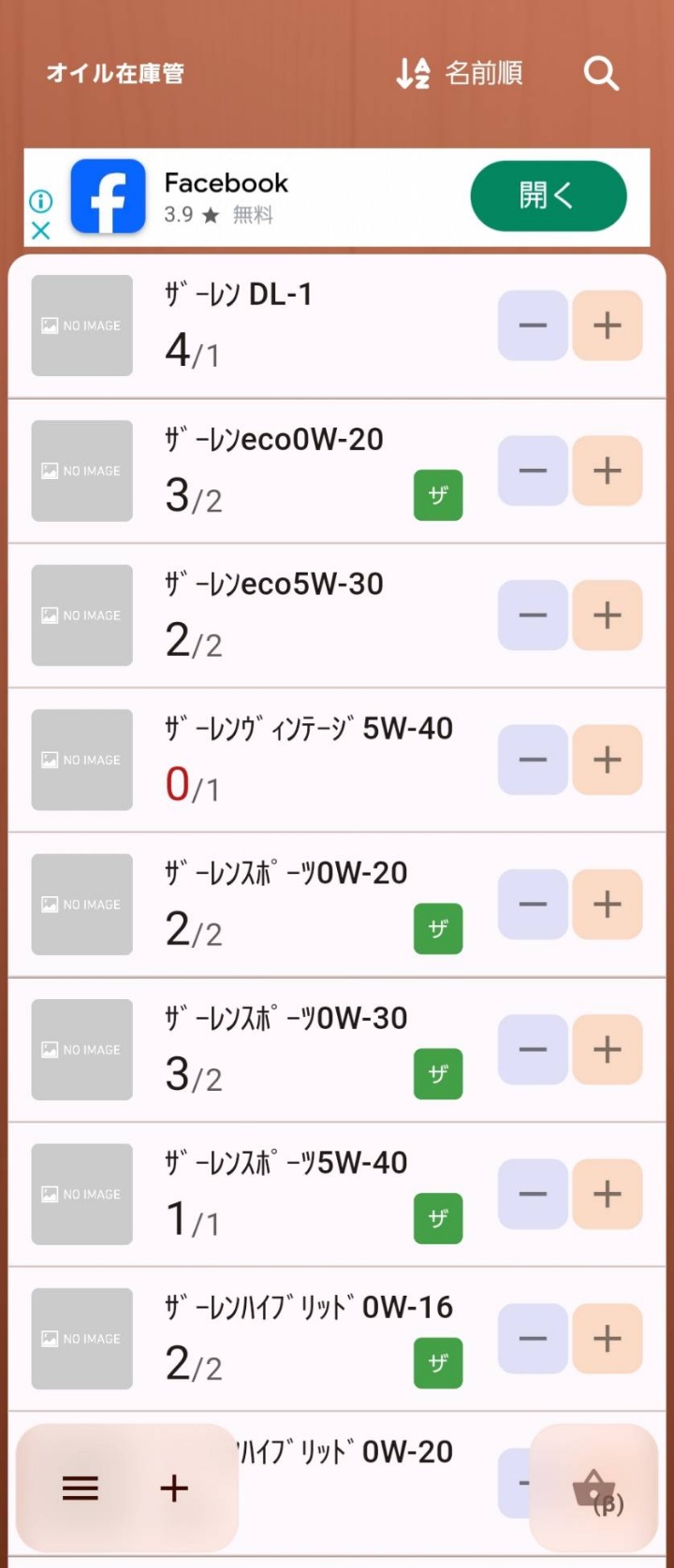Increase stock of ザーレンスポーツ0W-30
The image size is (674, 1568).
(608, 1049)
